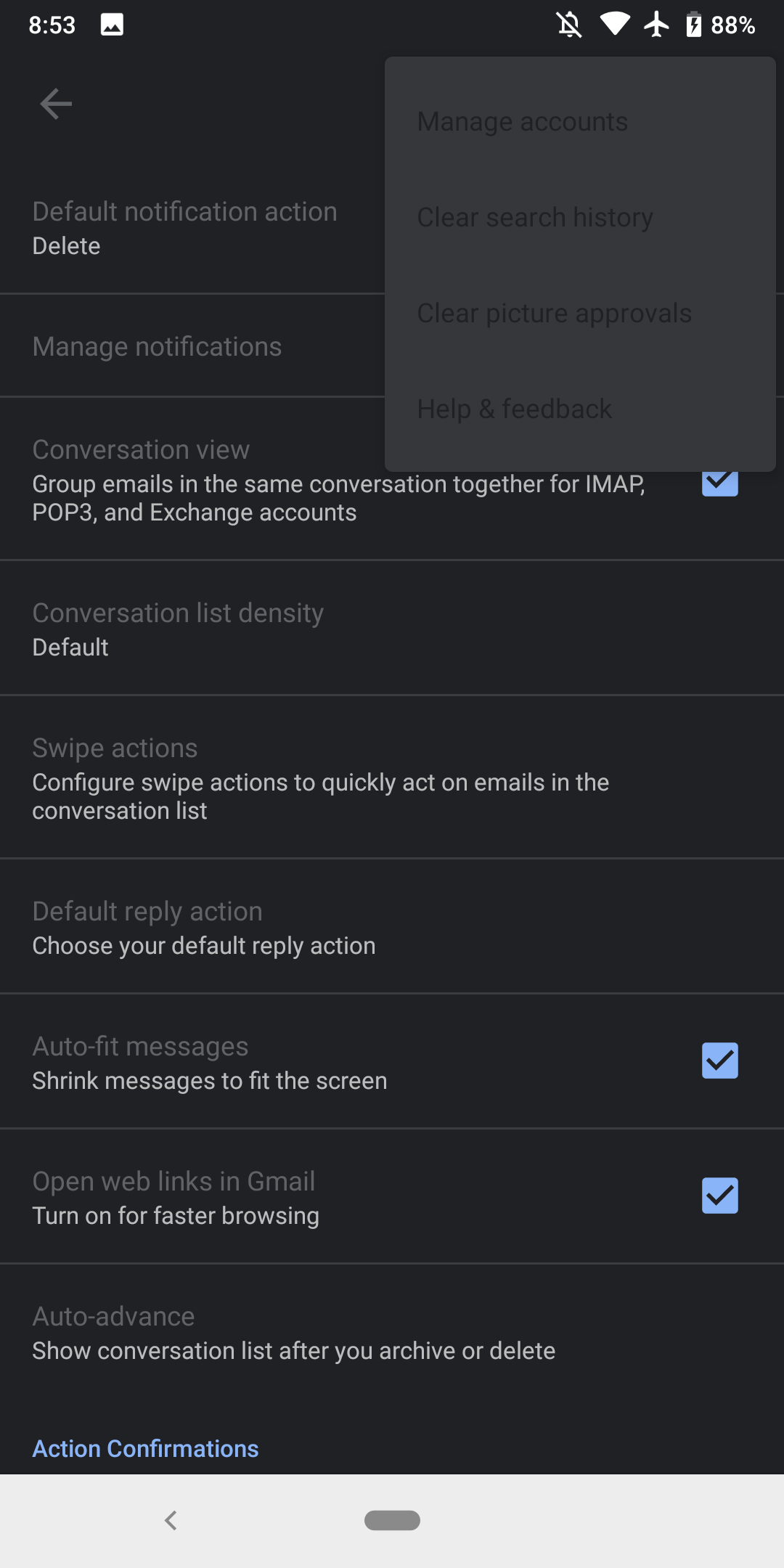Click the back arrow to exit settings
Screen dimensions: 784x1568
click(x=54, y=102)
